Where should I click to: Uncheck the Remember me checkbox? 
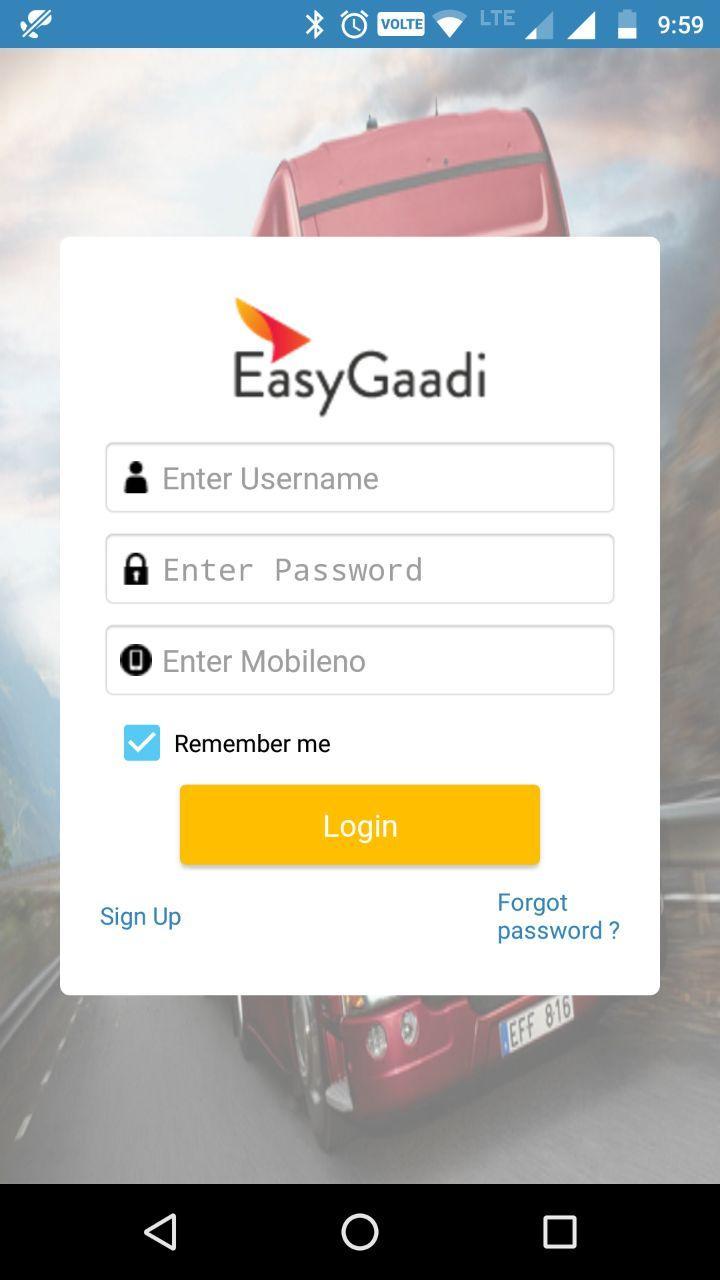[142, 743]
